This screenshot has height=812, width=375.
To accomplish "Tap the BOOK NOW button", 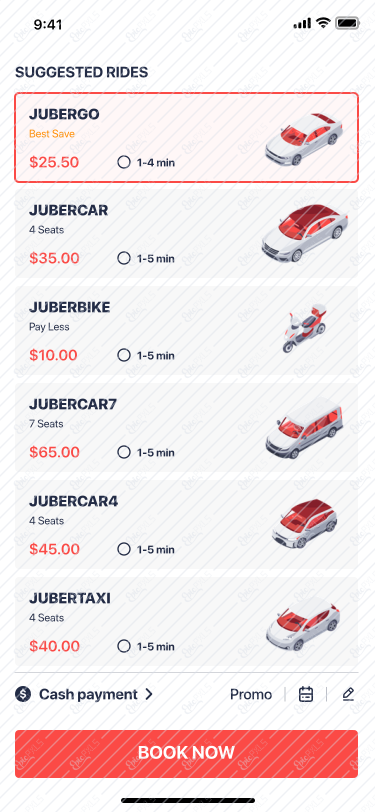I will [x=186, y=753].
